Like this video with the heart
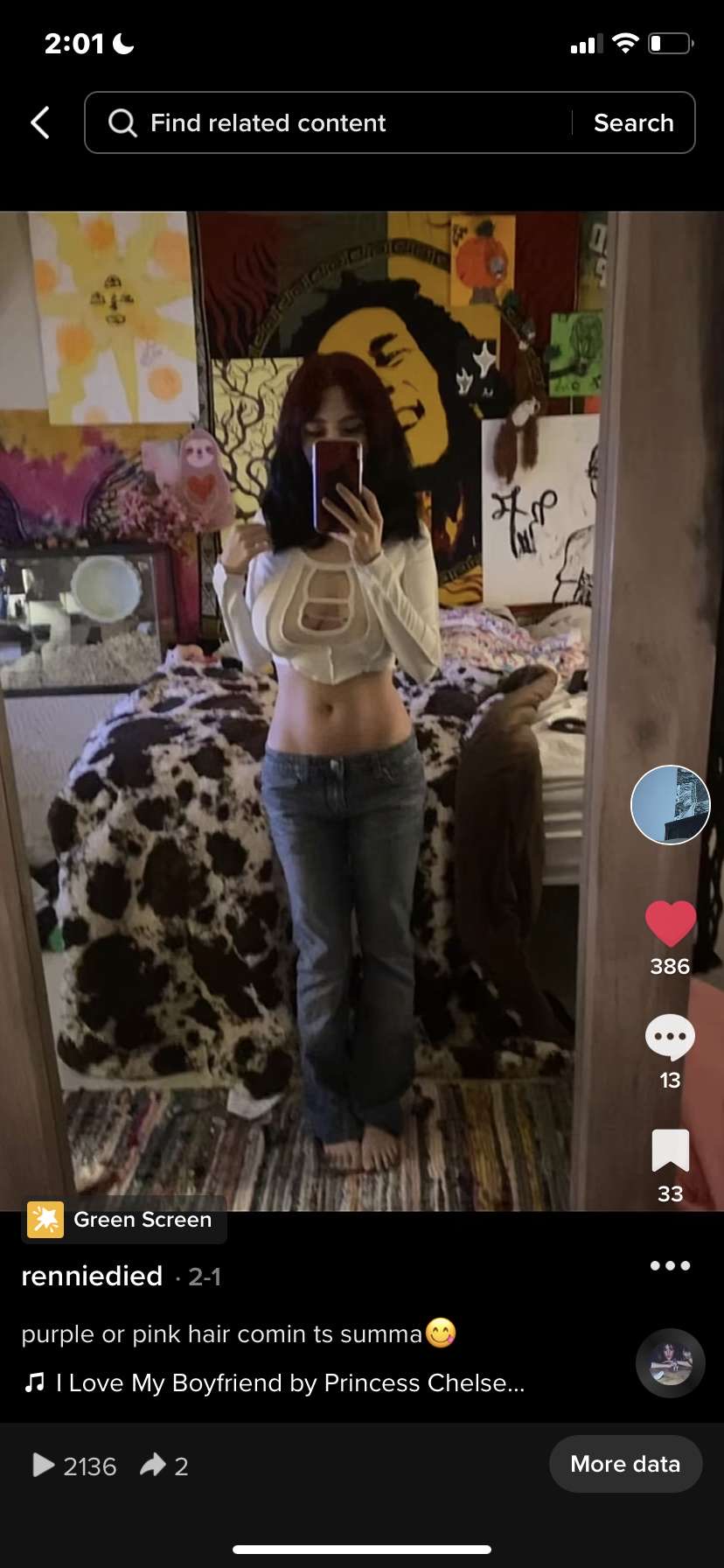 coord(670,924)
